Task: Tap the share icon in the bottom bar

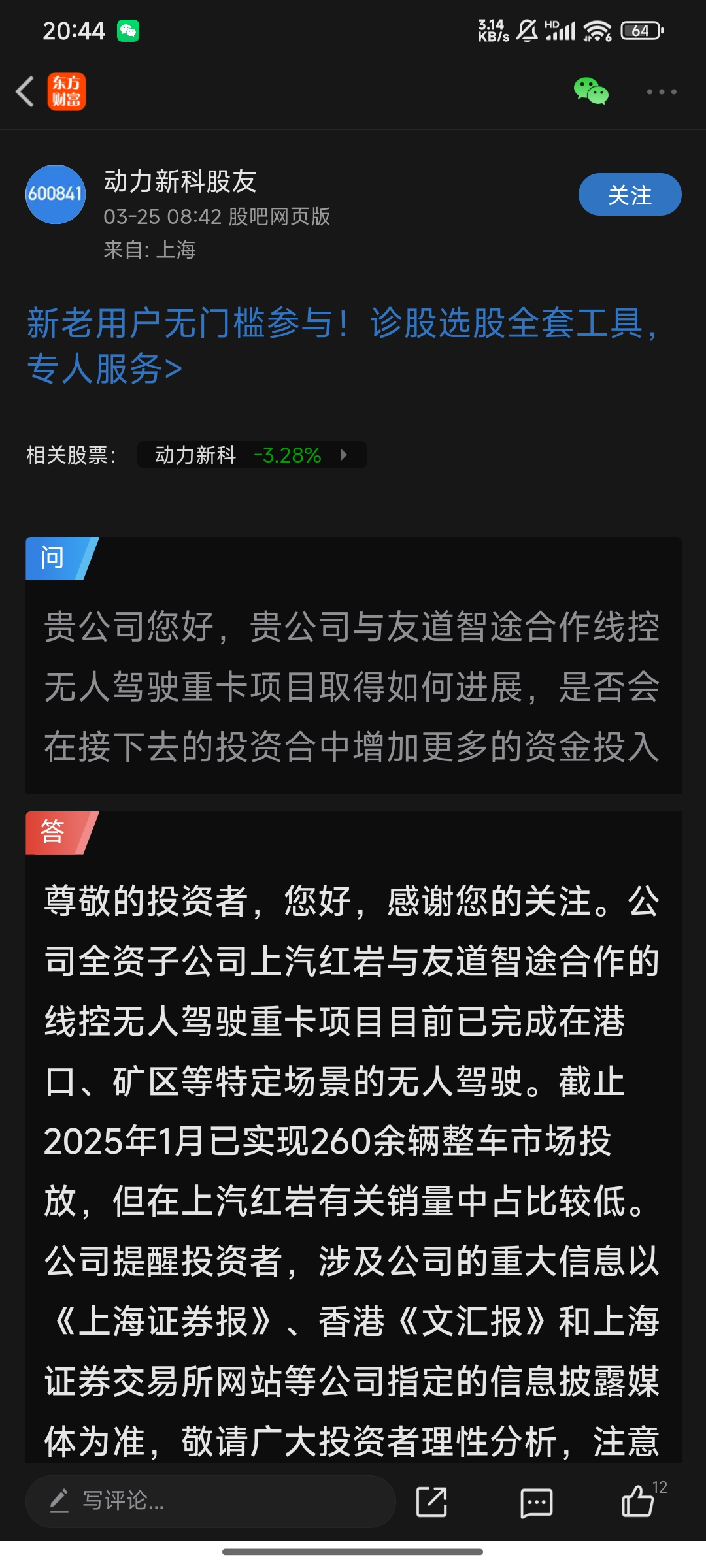Action: point(431,1501)
